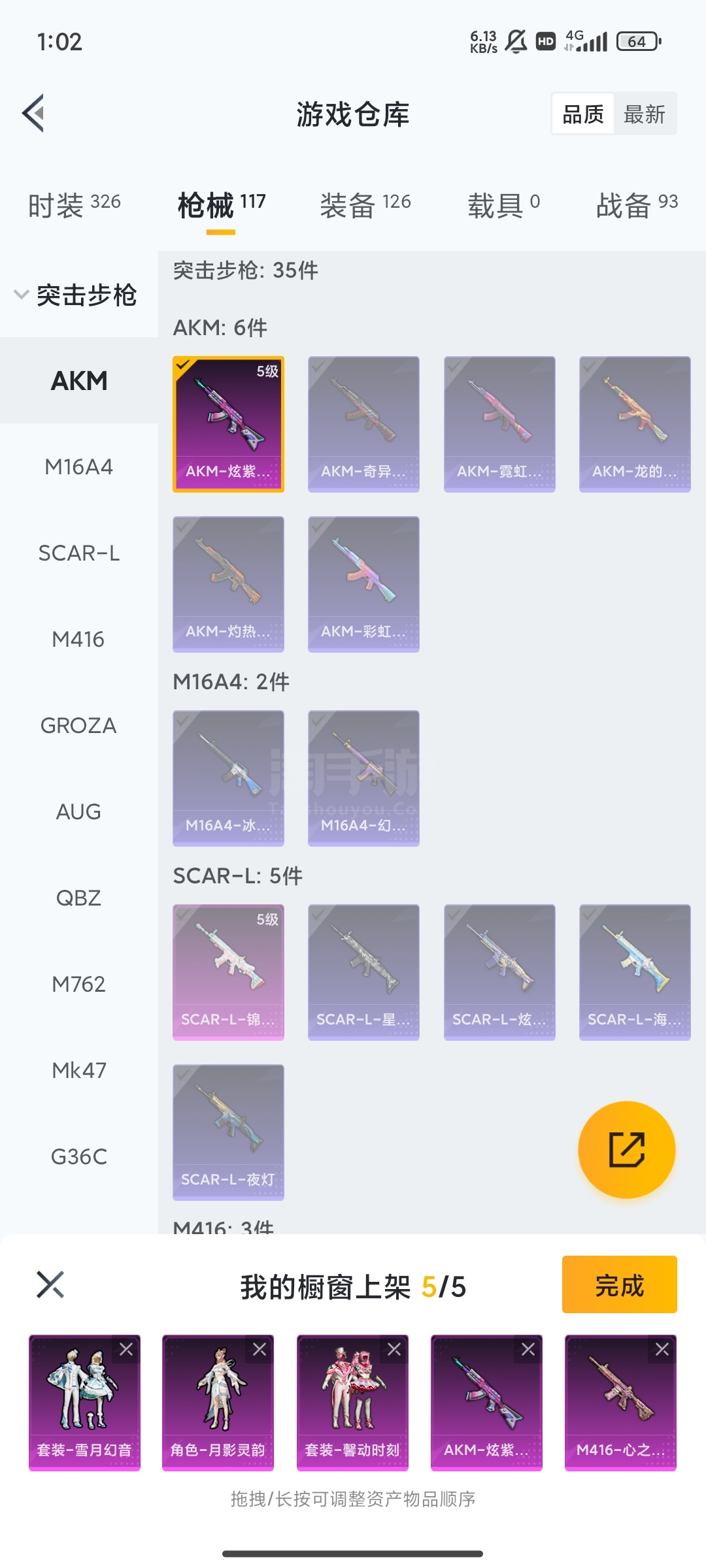The image size is (706, 1568).
Task: Select M416 in the weapon list
Action: (78, 639)
